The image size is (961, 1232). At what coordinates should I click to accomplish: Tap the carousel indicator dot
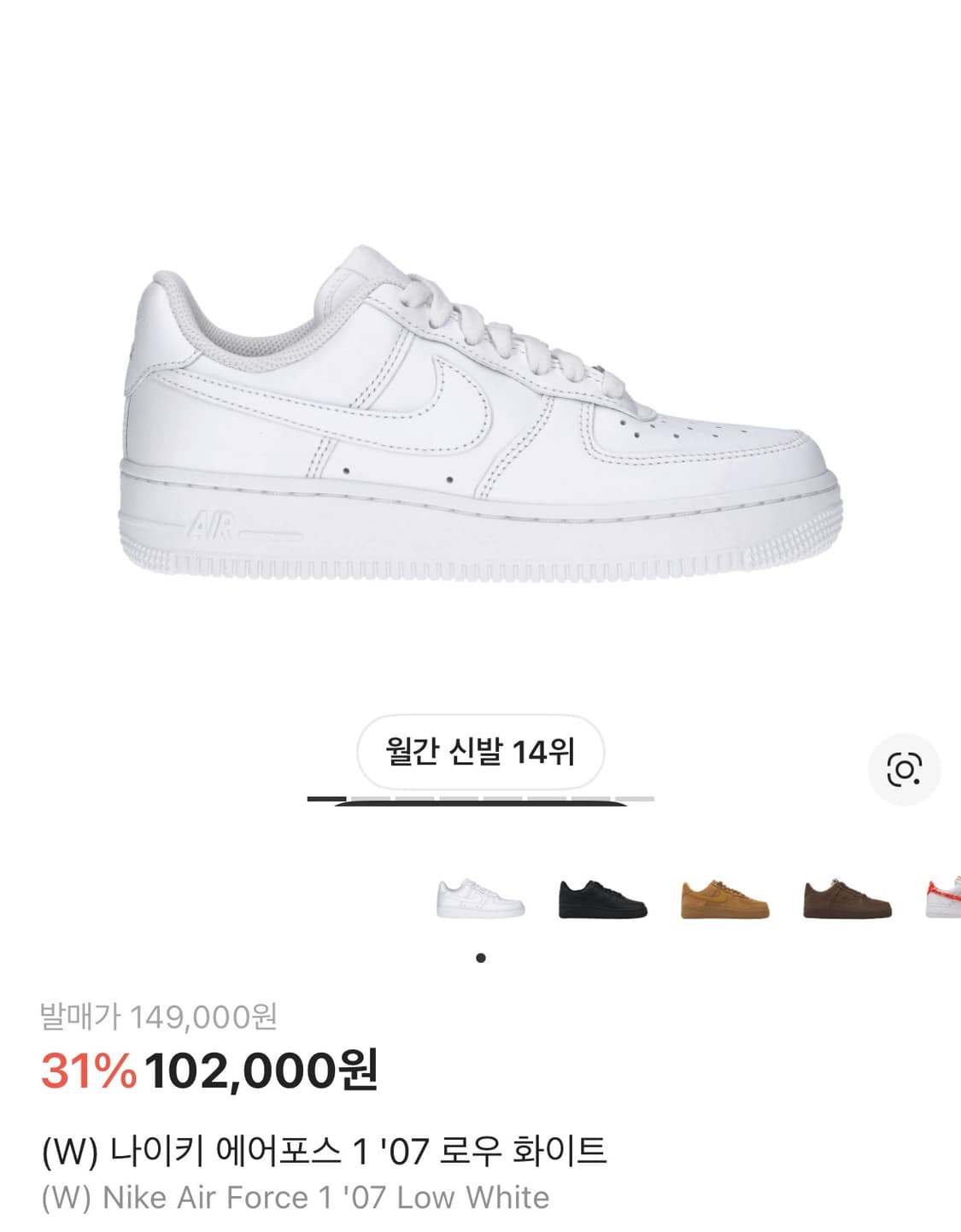(481, 958)
